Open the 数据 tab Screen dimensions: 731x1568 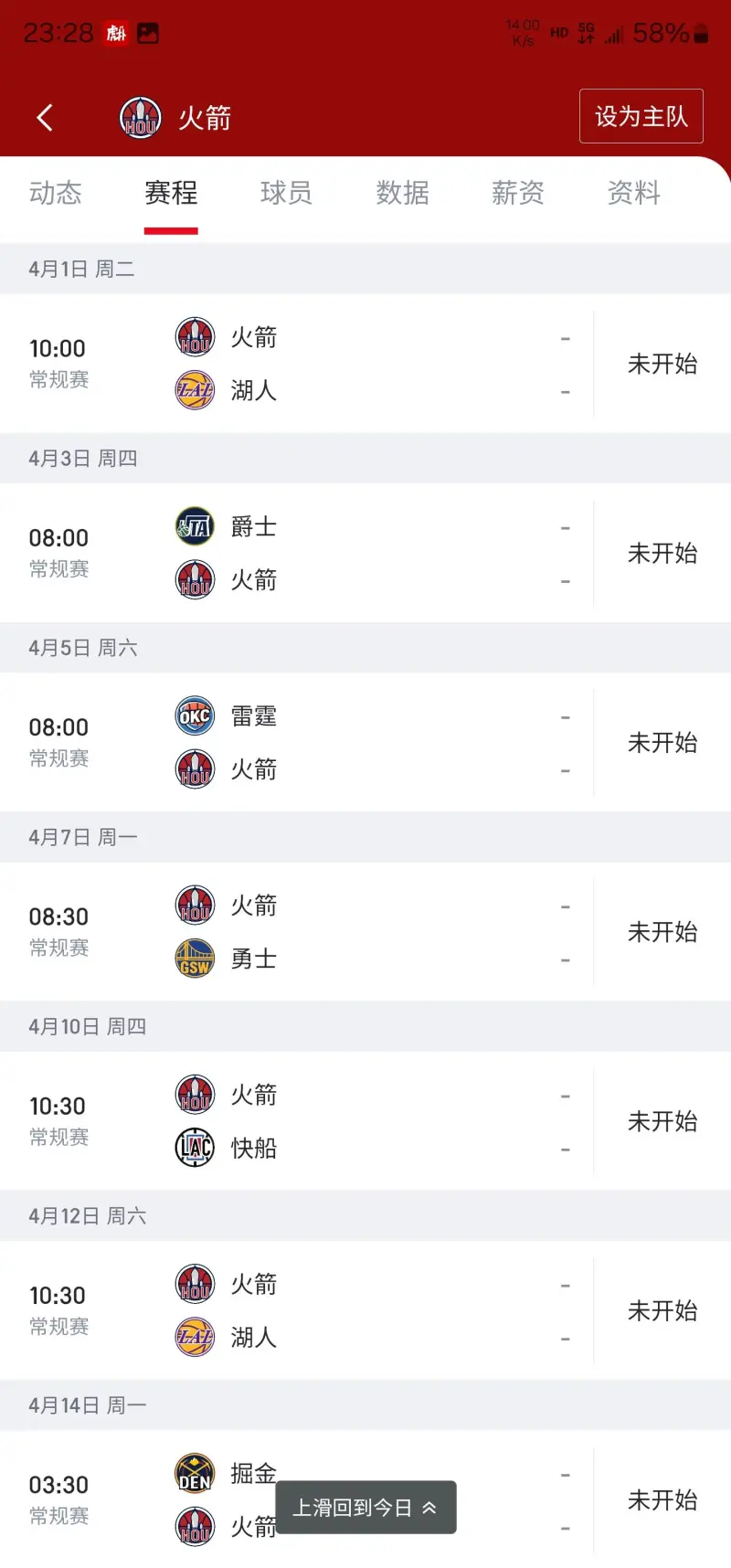coord(402,193)
